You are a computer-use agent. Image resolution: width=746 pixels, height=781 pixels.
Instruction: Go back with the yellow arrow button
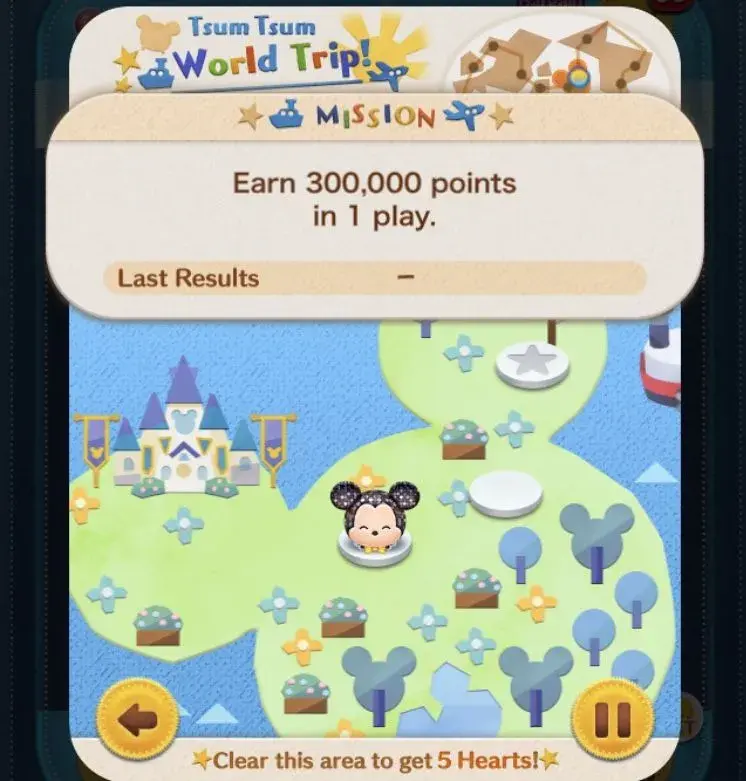click(x=135, y=720)
